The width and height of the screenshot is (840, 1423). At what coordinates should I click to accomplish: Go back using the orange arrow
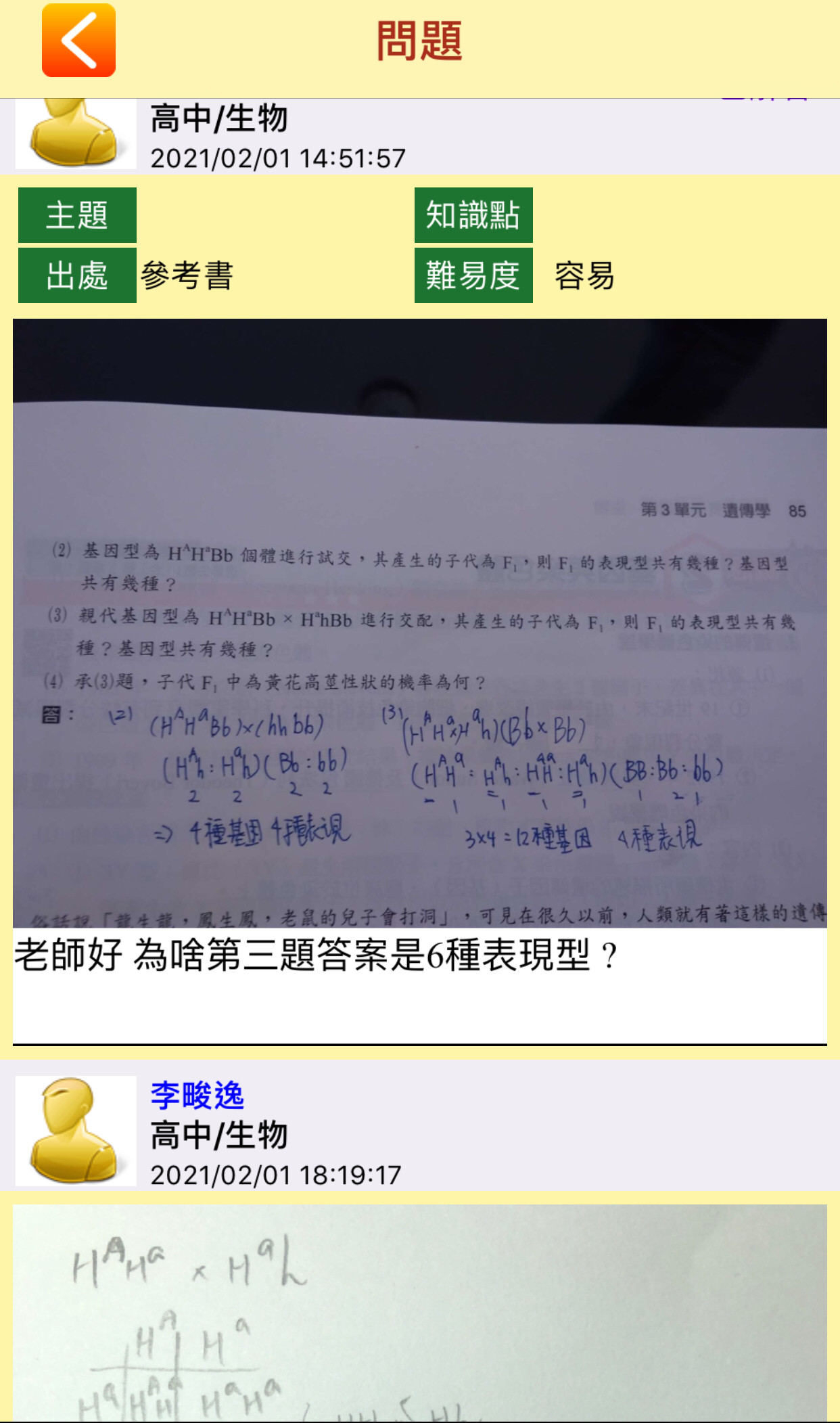click(x=78, y=41)
